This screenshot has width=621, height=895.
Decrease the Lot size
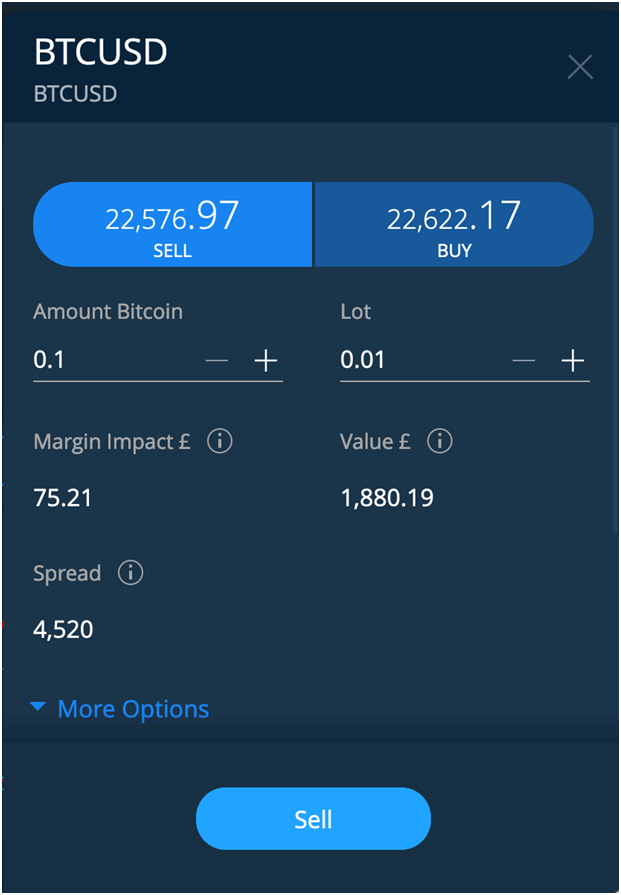[x=524, y=361]
